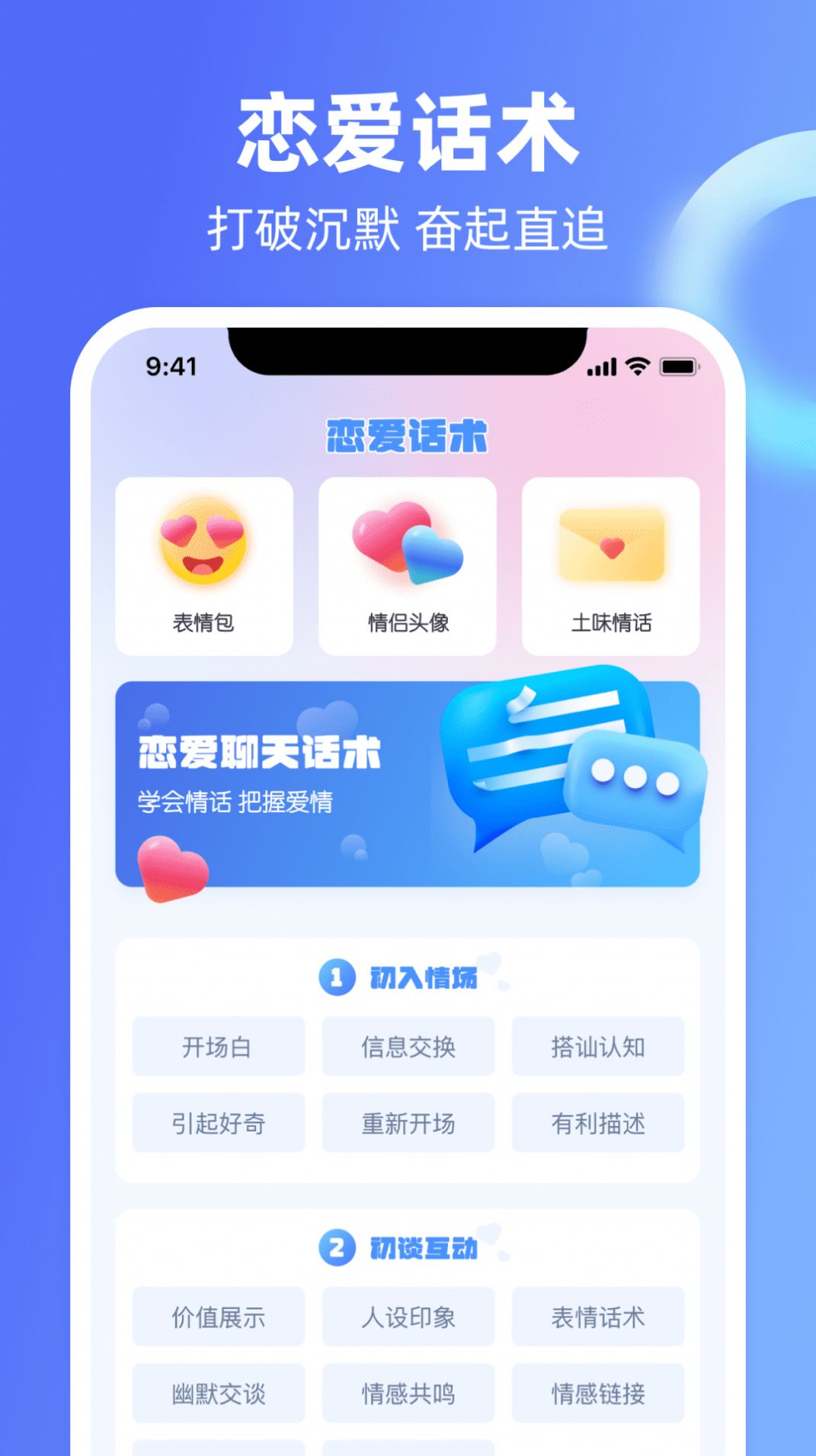Select 情感共鸣 emotional resonance
Viewport: 816px width, 1456px height.
pyautogui.click(x=406, y=1393)
